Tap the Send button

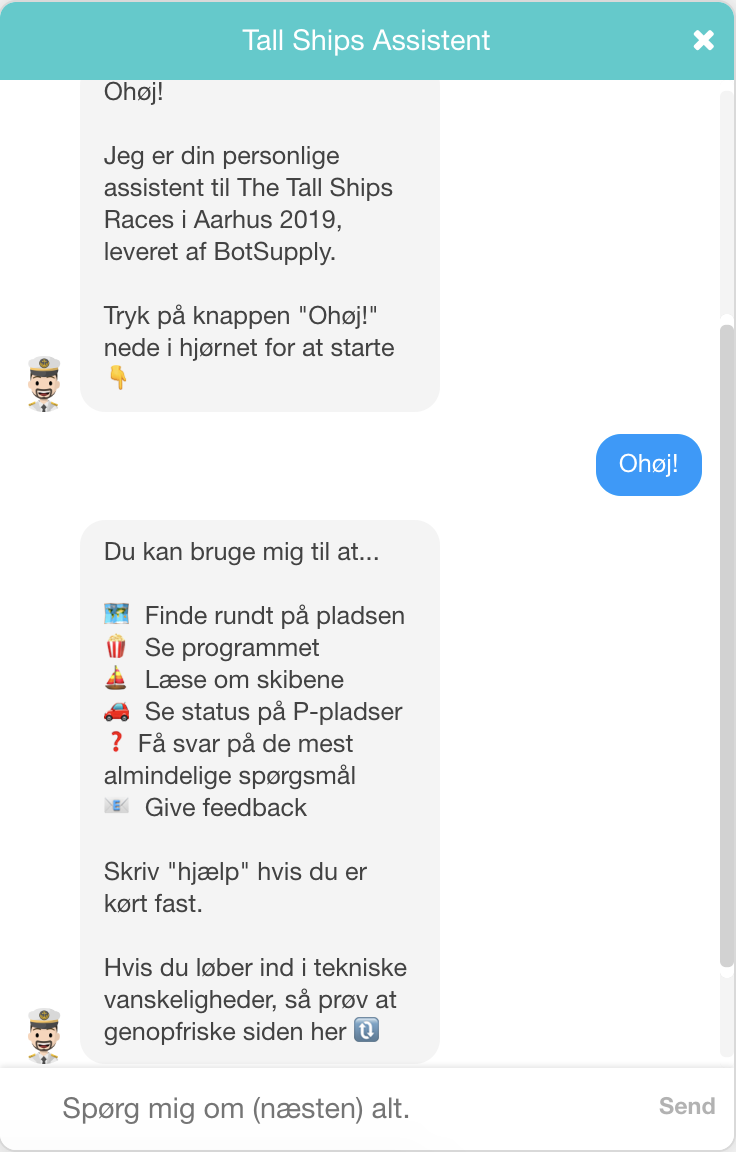686,1106
